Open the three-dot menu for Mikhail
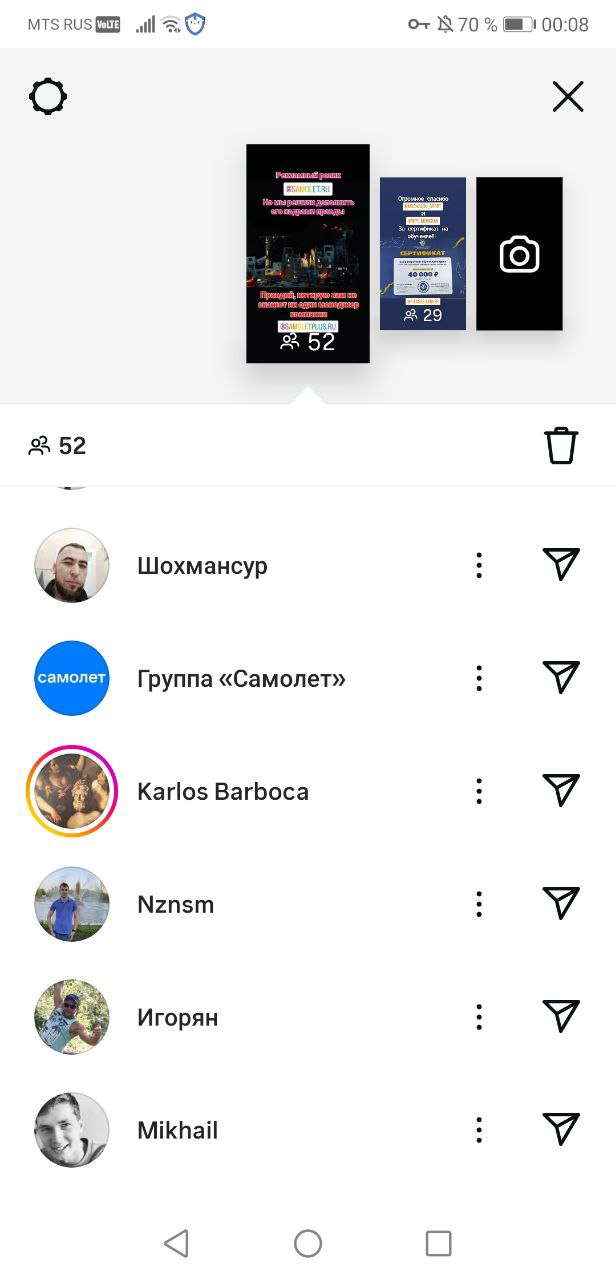616x1280 pixels. [x=479, y=1131]
